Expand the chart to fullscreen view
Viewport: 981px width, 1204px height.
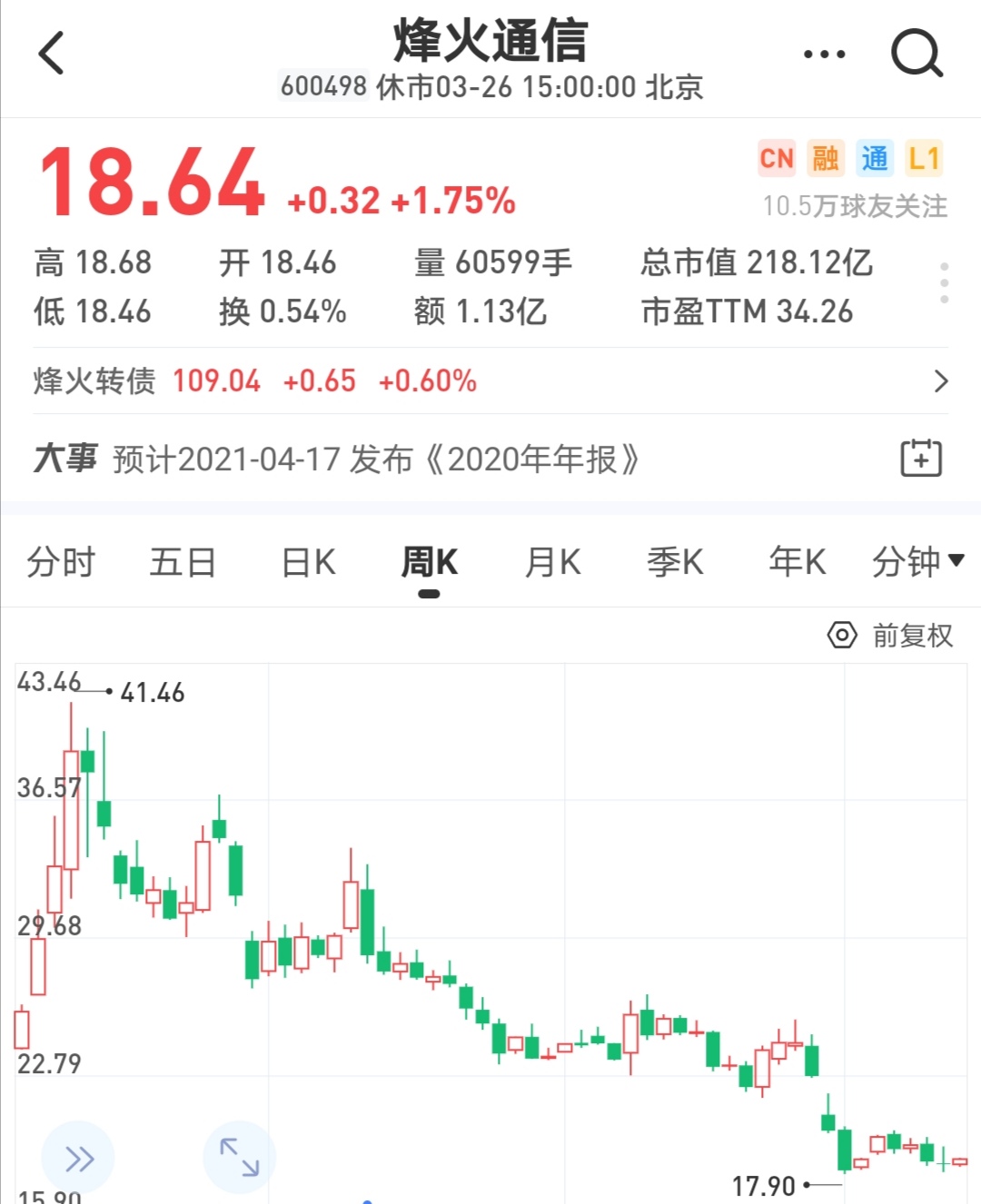tap(238, 1156)
